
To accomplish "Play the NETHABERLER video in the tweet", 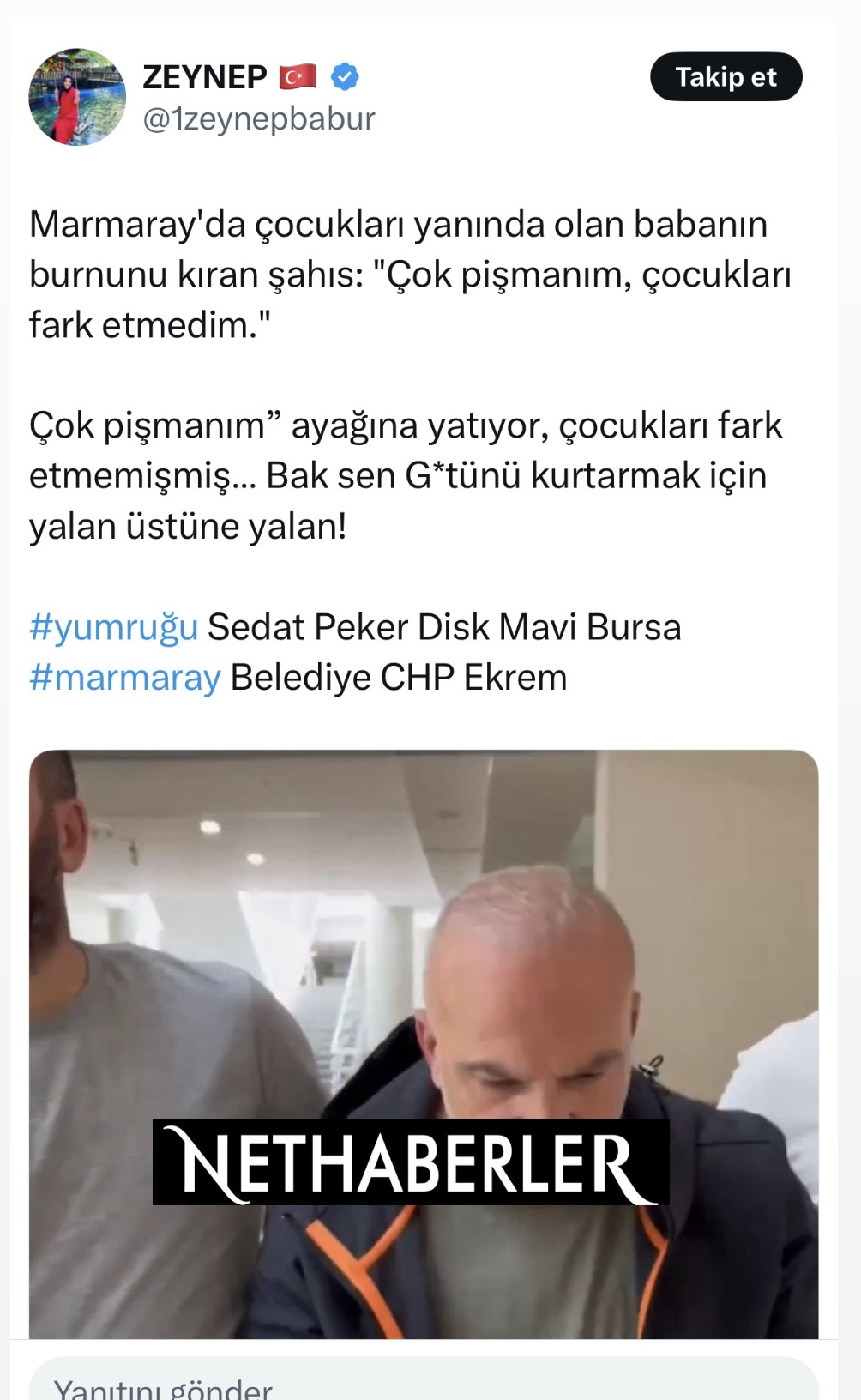I will point(424,1043).
